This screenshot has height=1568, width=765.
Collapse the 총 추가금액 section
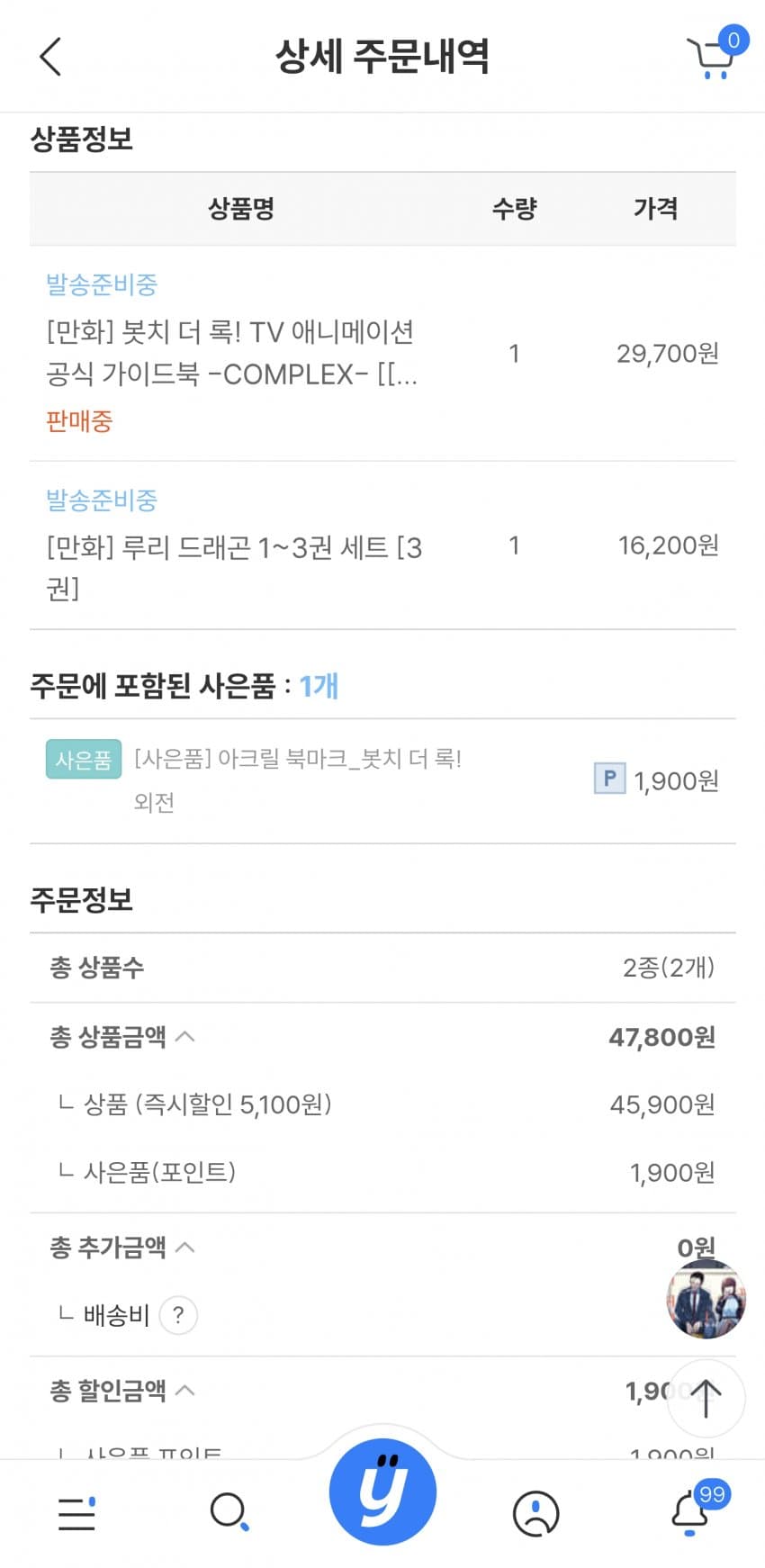pyautogui.click(x=185, y=1248)
